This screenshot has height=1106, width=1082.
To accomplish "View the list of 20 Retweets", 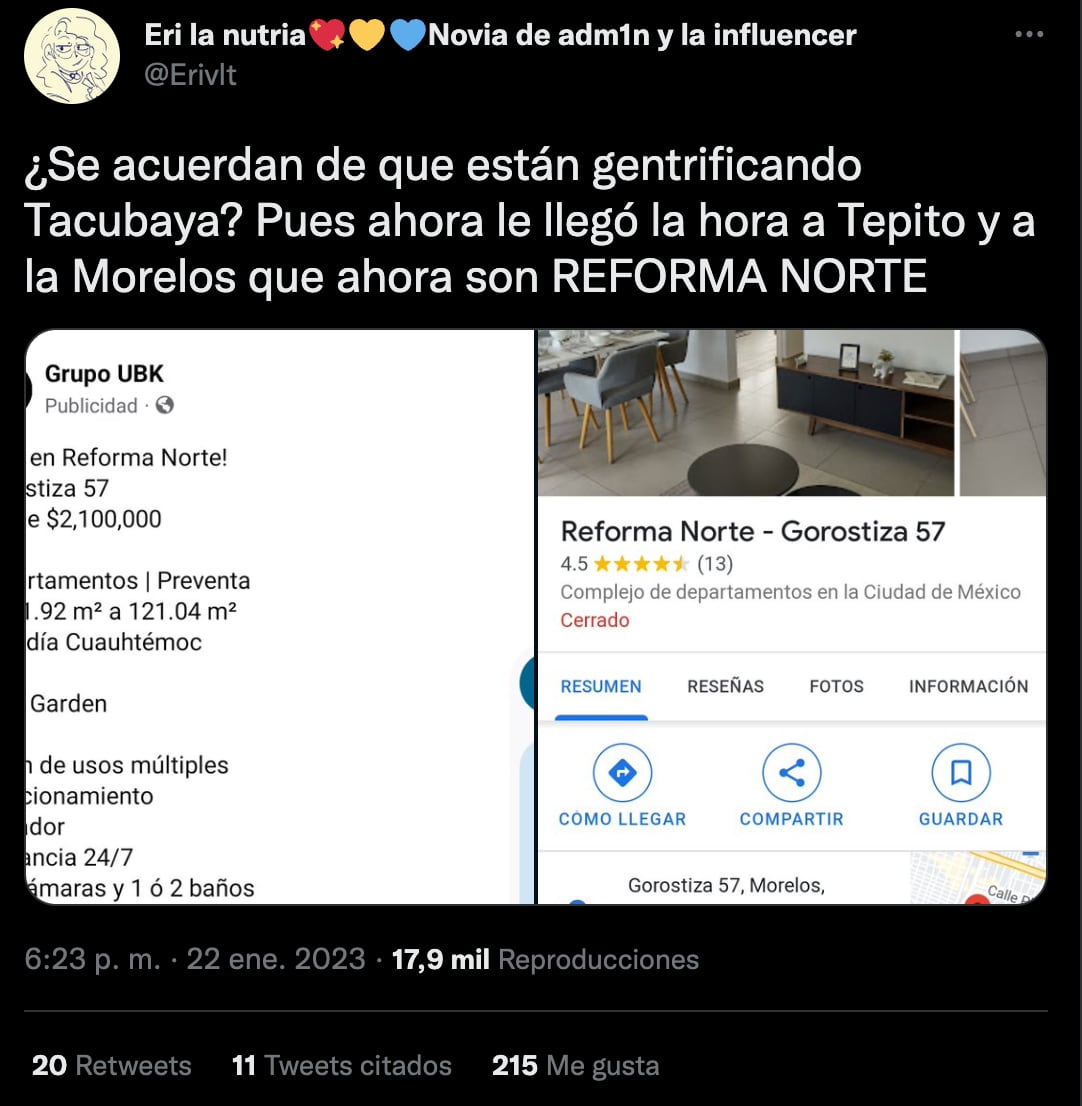I will point(111,1065).
